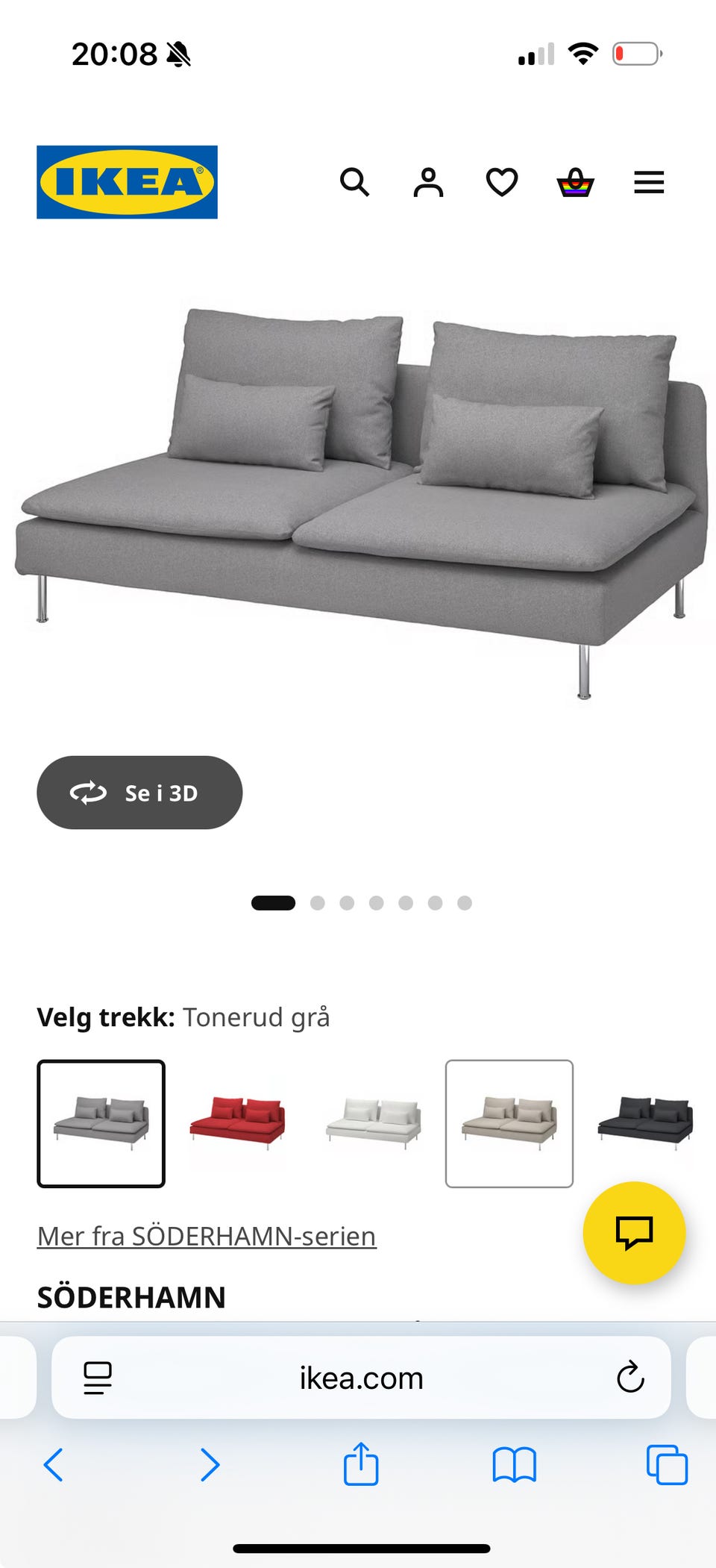Open the user account profile icon

pos(428,182)
